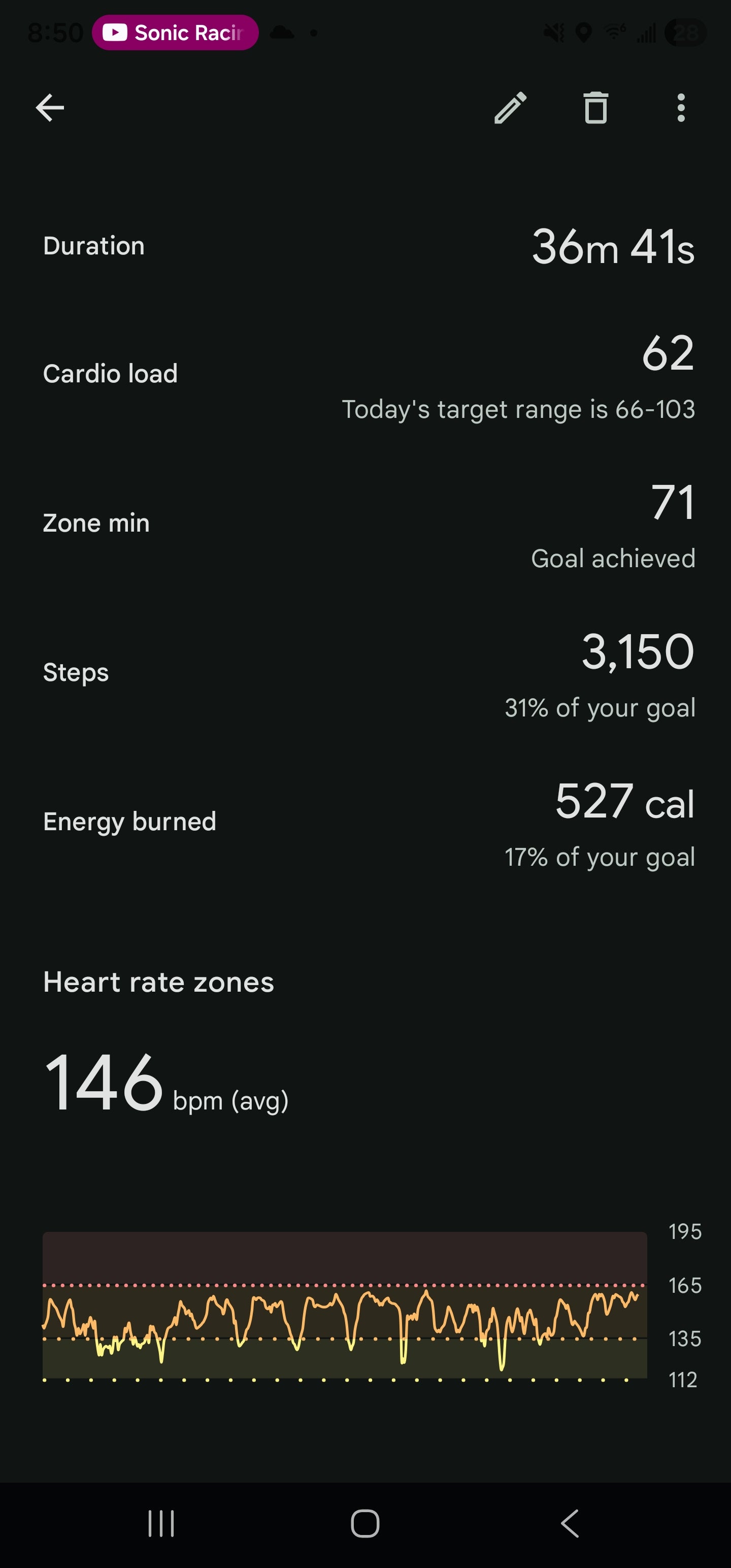Screen dimensions: 731x1568
Task: Tap the system home button
Action: pyautogui.click(x=365, y=1524)
